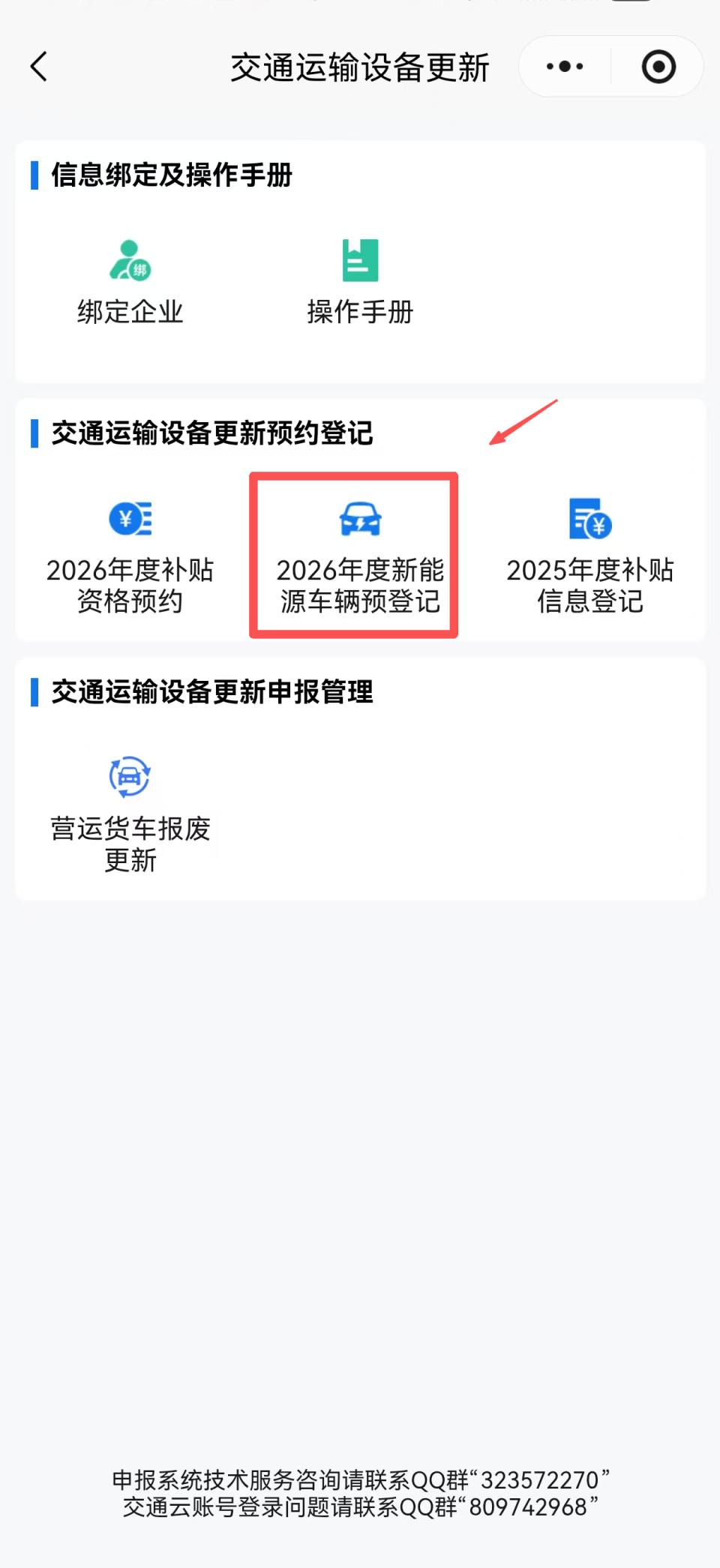Open the mini program three-dot menu

565,67
